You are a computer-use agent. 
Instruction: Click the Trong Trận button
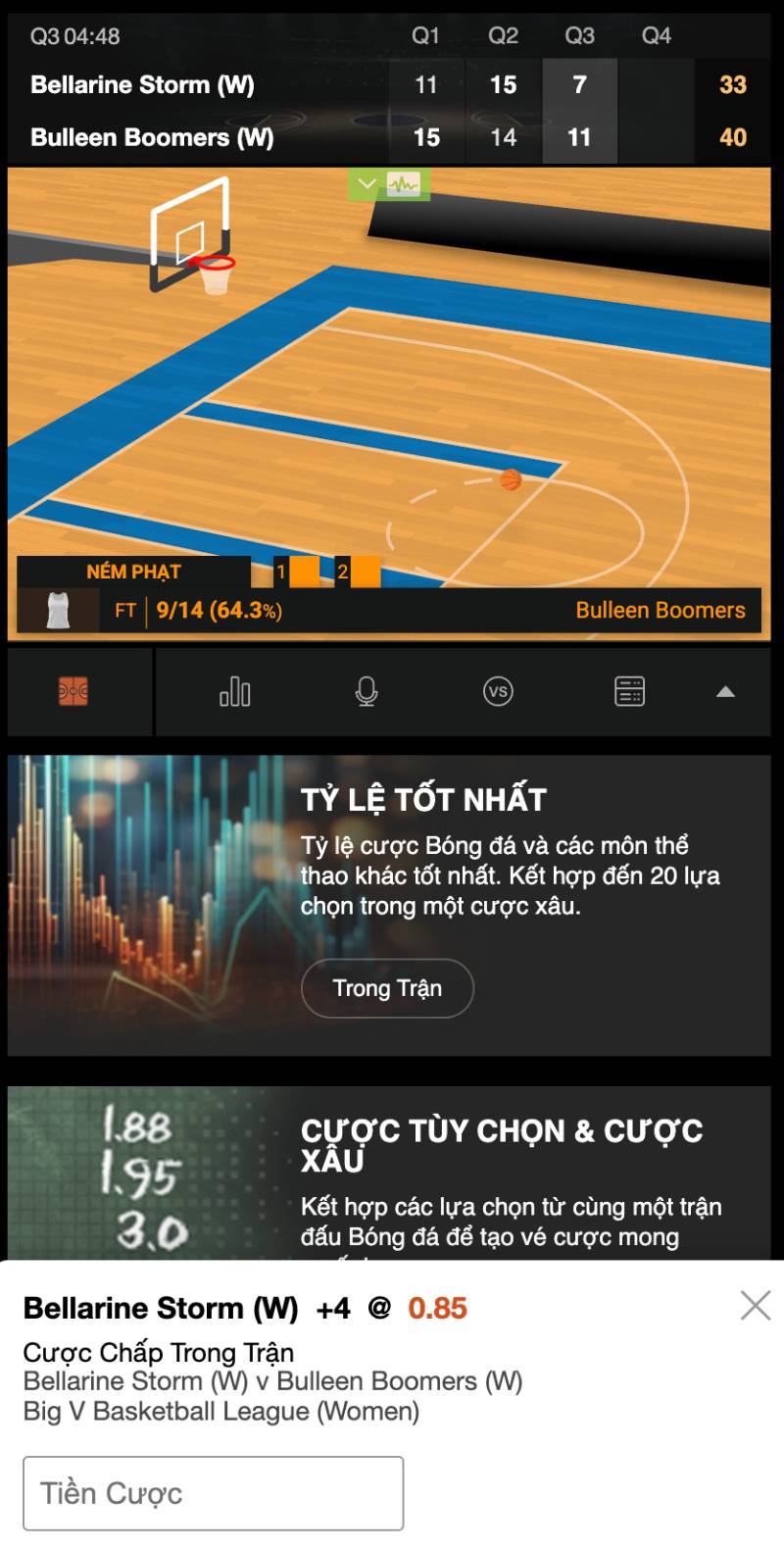[387, 988]
